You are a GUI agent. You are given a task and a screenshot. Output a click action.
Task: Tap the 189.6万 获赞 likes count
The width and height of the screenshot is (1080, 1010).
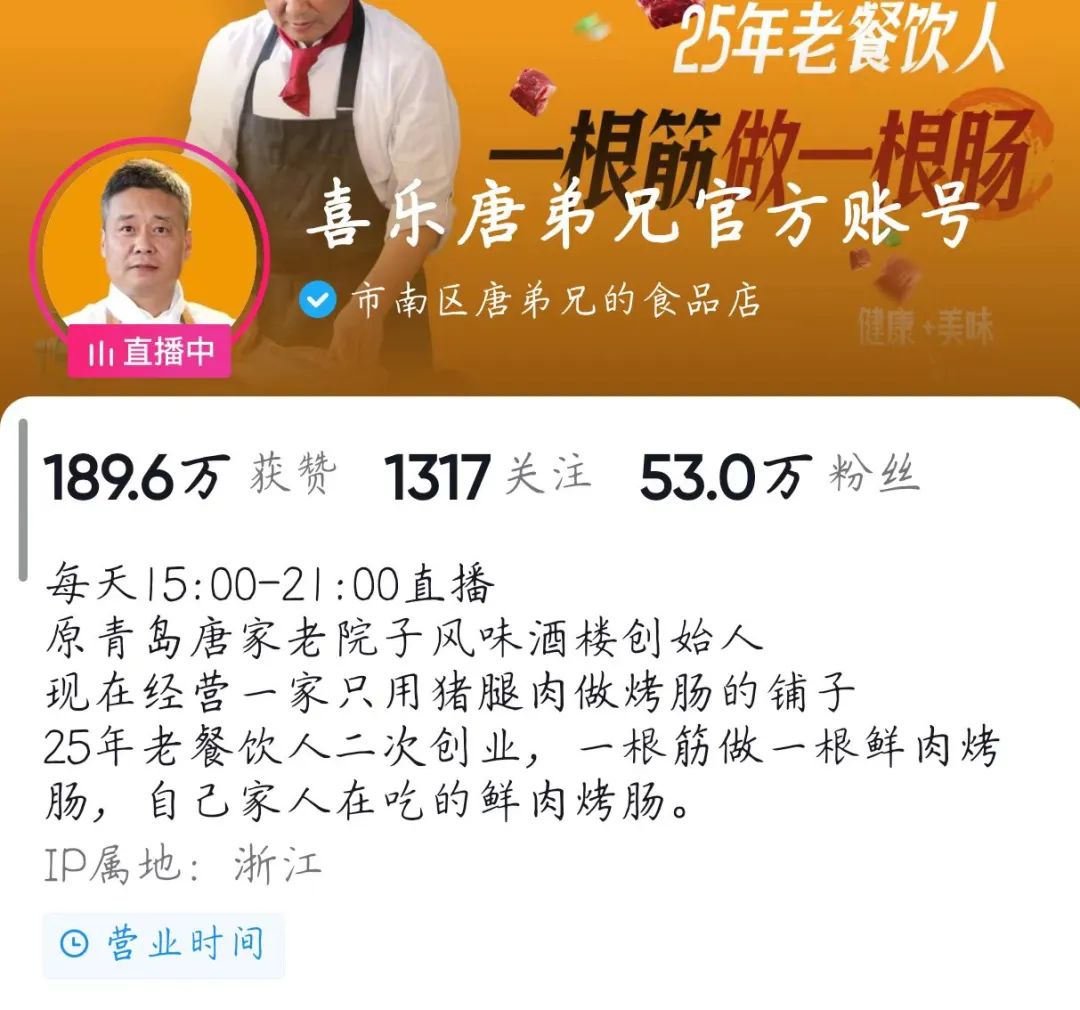[190, 476]
